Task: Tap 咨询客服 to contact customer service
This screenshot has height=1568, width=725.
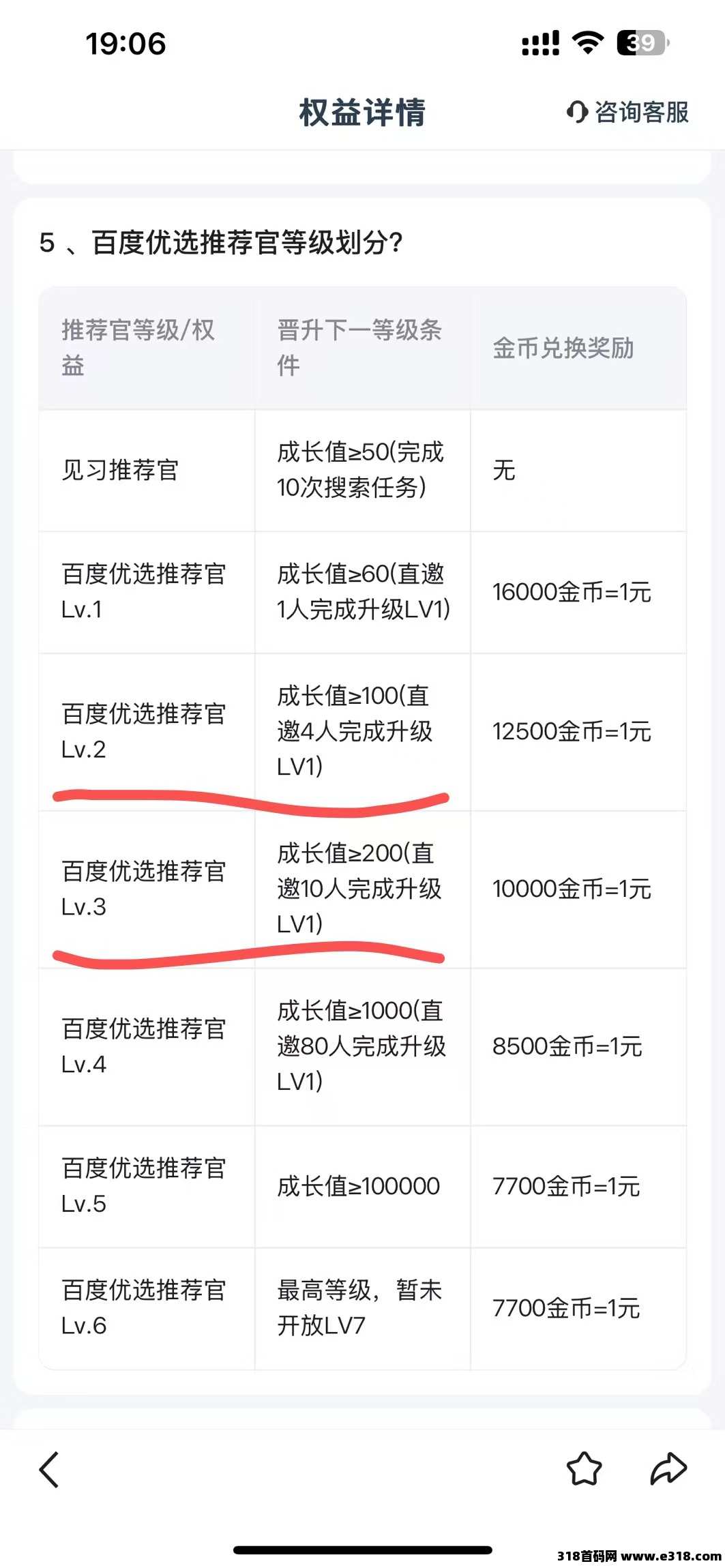Action: tap(628, 112)
